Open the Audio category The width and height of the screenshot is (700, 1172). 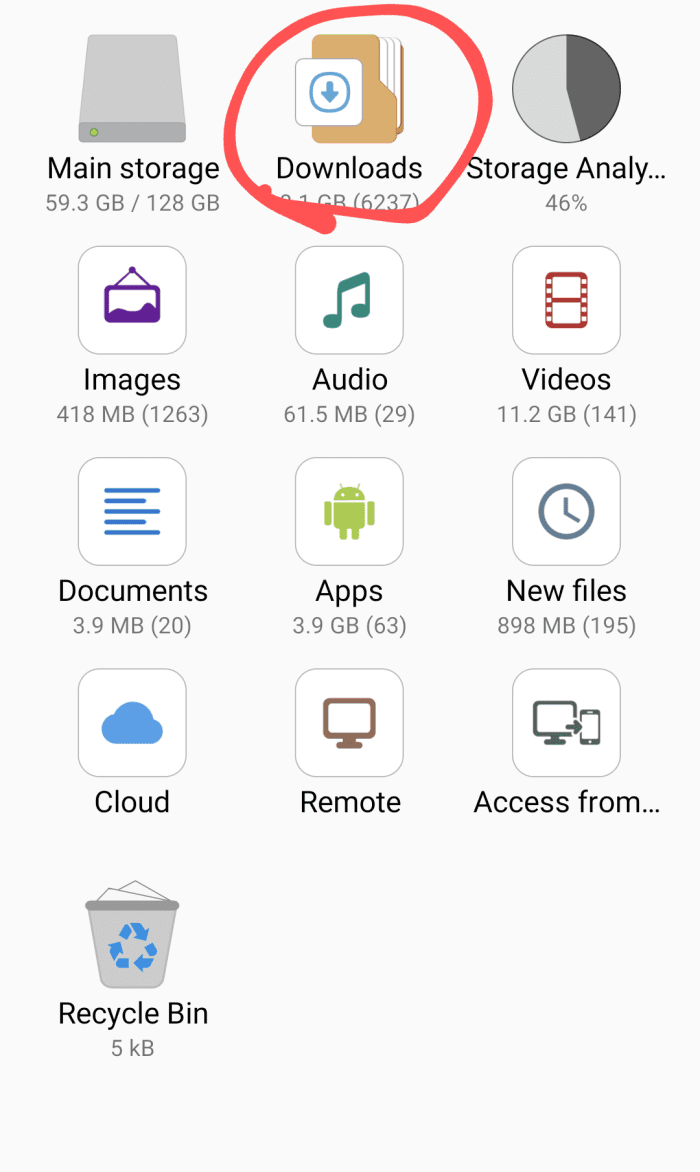350,300
